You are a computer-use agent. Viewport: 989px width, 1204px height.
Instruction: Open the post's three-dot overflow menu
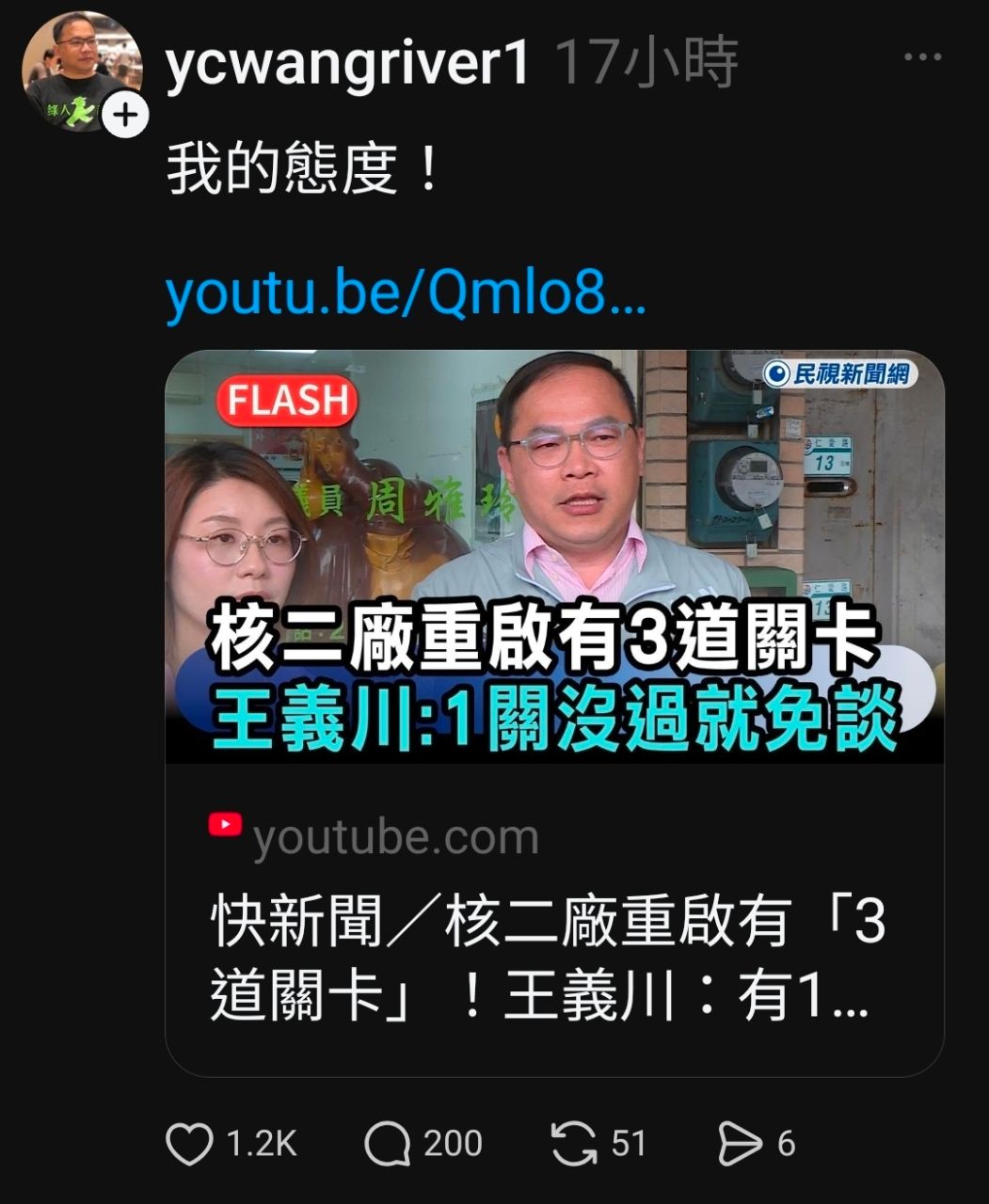pyautogui.click(x=922, y=58)
